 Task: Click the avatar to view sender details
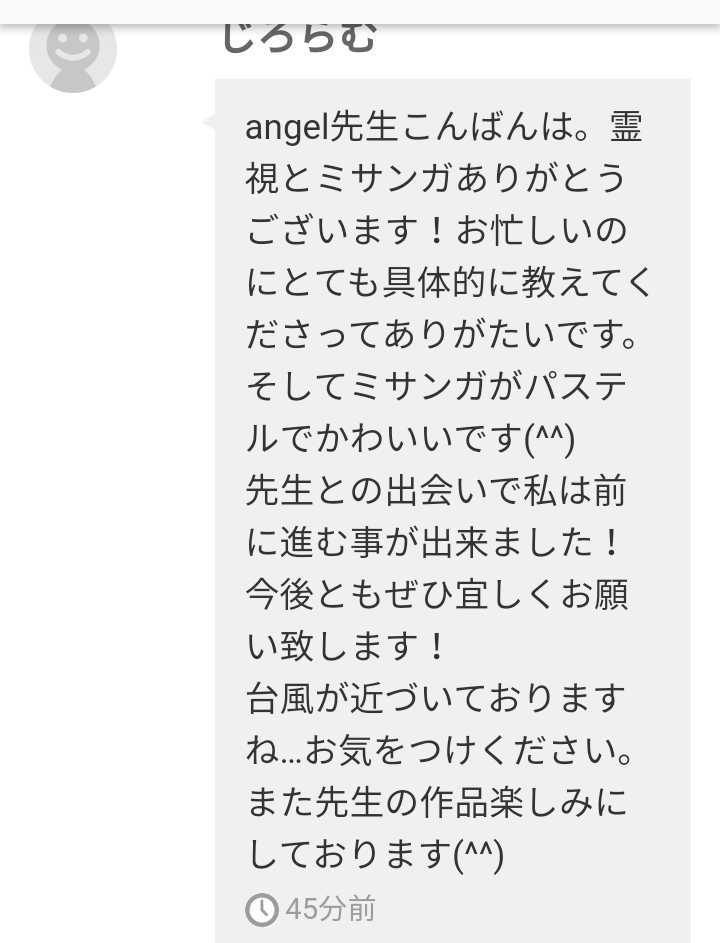73,52
